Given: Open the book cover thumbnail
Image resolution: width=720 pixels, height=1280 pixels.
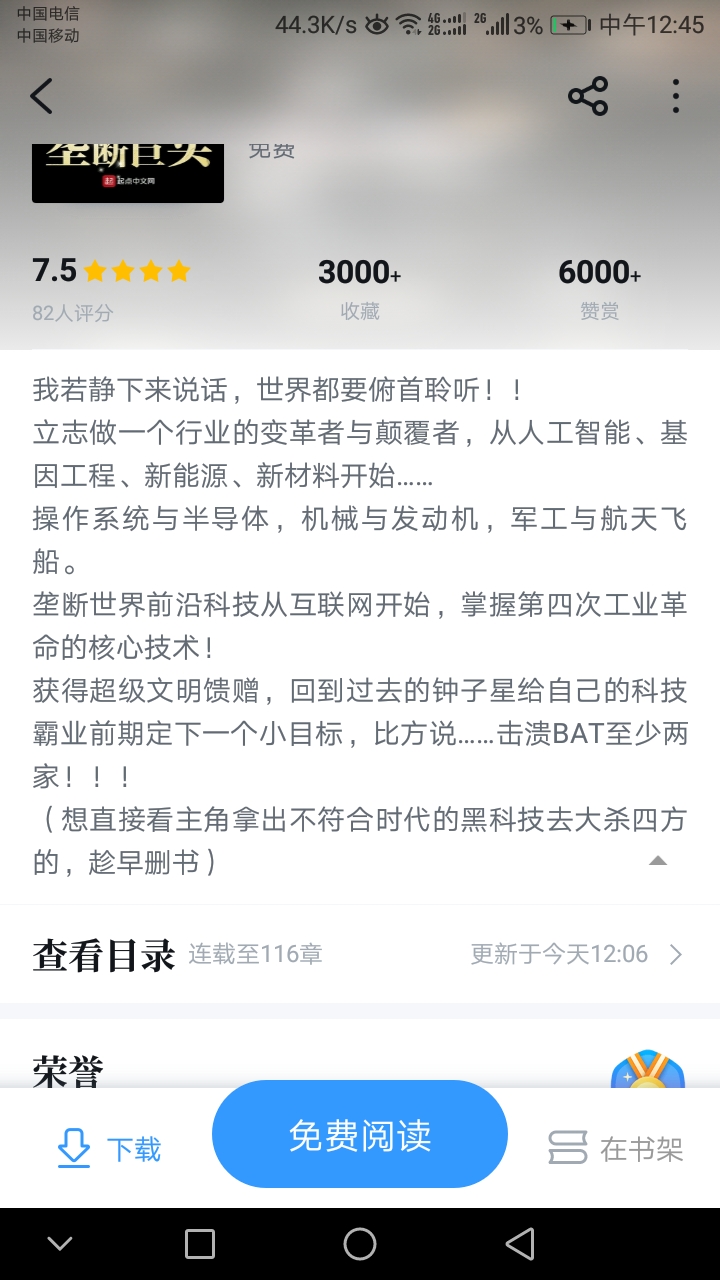Looking at the screenshot, I should (128, 172).
